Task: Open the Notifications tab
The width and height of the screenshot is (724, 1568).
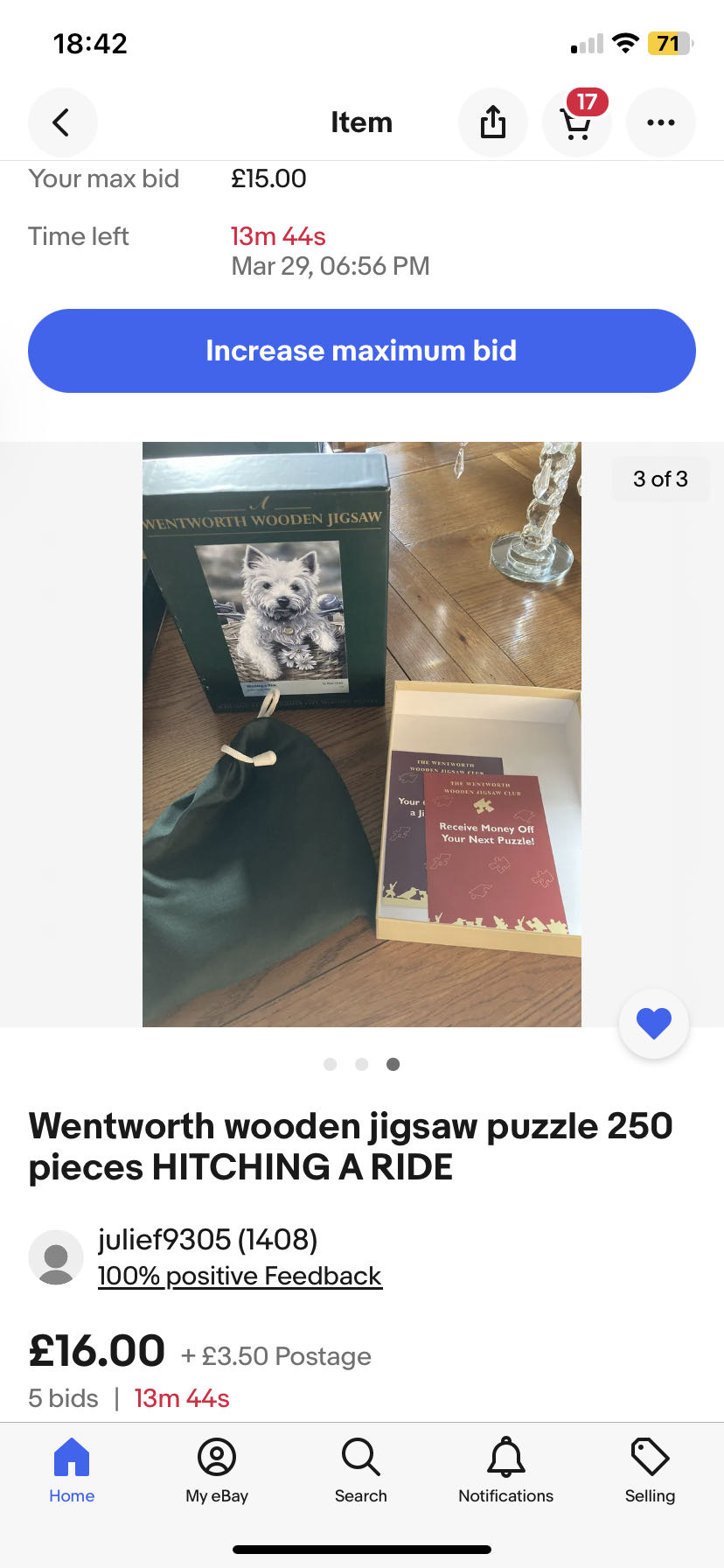Action: (x=505, y=1470)
